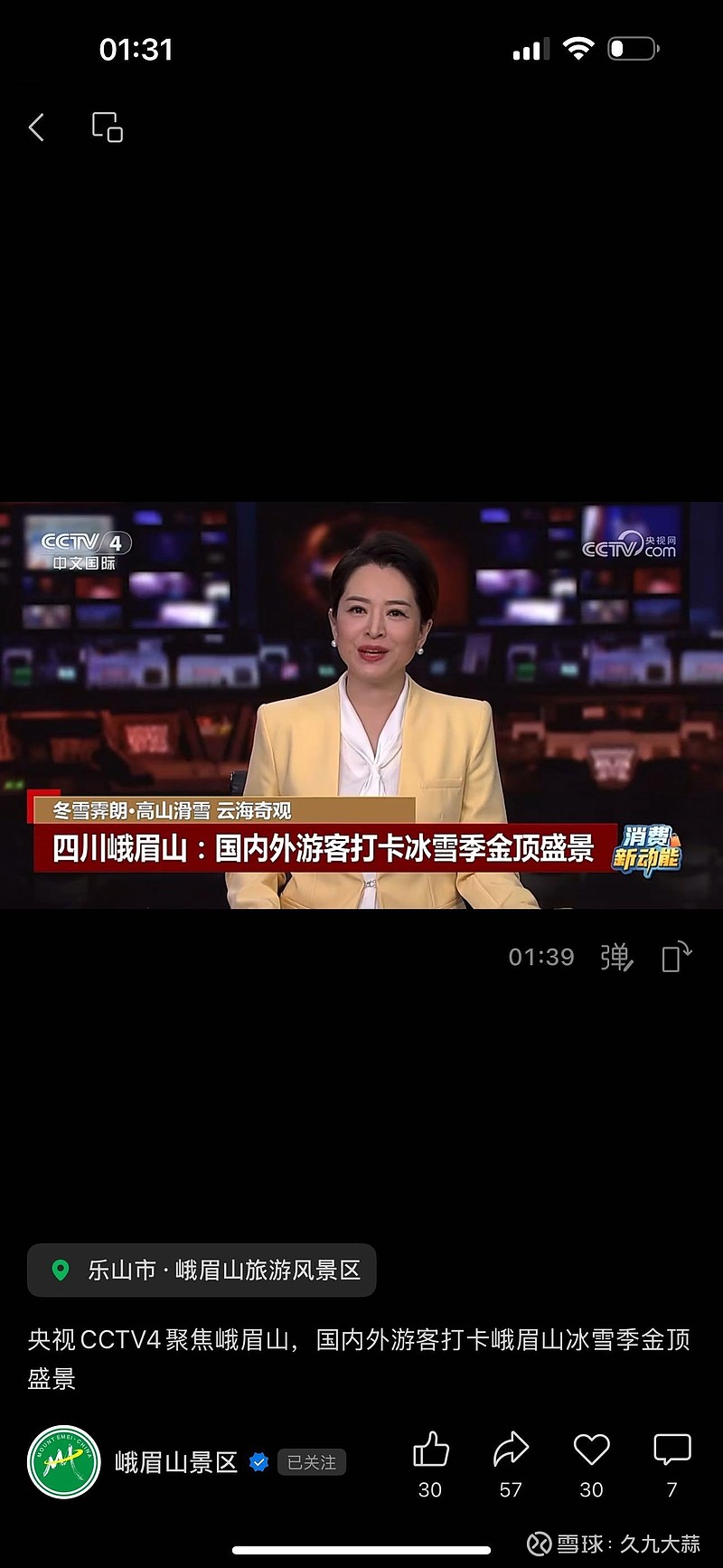Tap the 消费新动能 corner label
Screen dimensions: 723x1568
[x=649, y=848]
